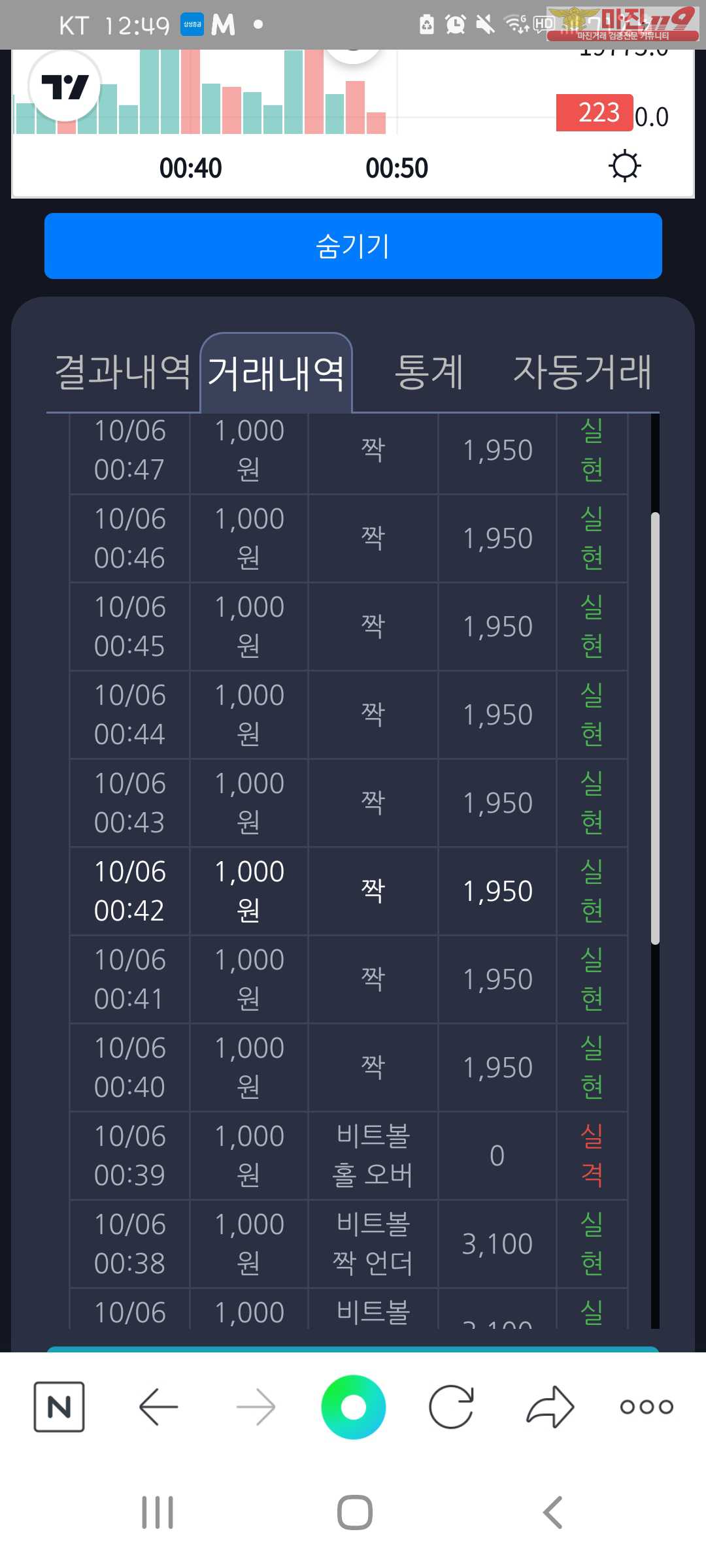Viewport: 706px width, 1568px height.
Task: Tap the green Naver search circle
Action: 353,1407
